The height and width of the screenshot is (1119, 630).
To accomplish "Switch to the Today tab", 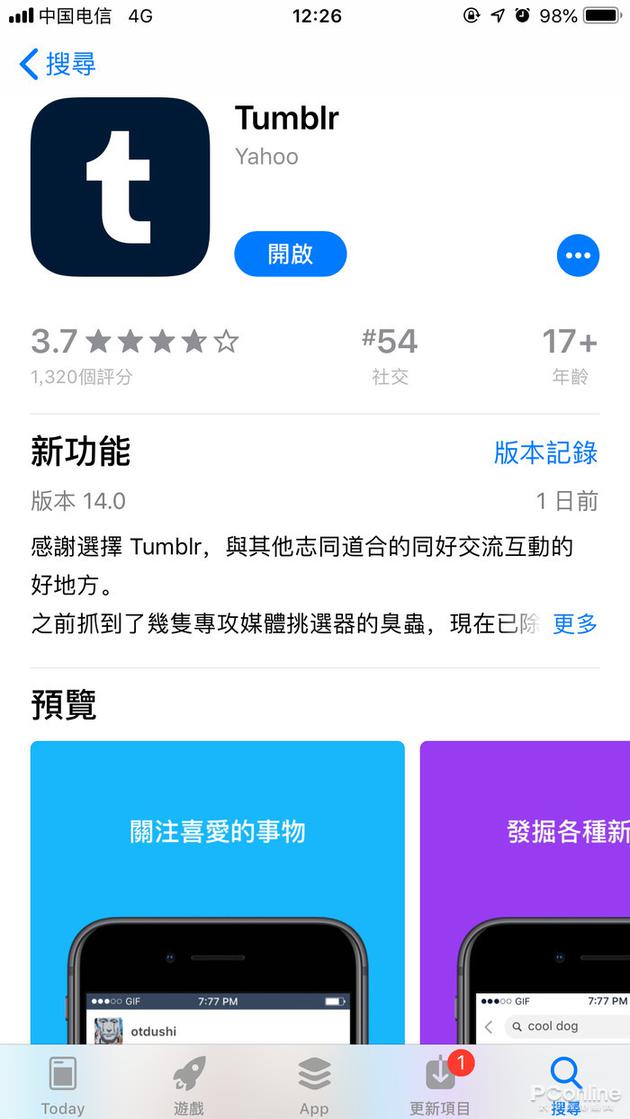I will click(63, 1084).
